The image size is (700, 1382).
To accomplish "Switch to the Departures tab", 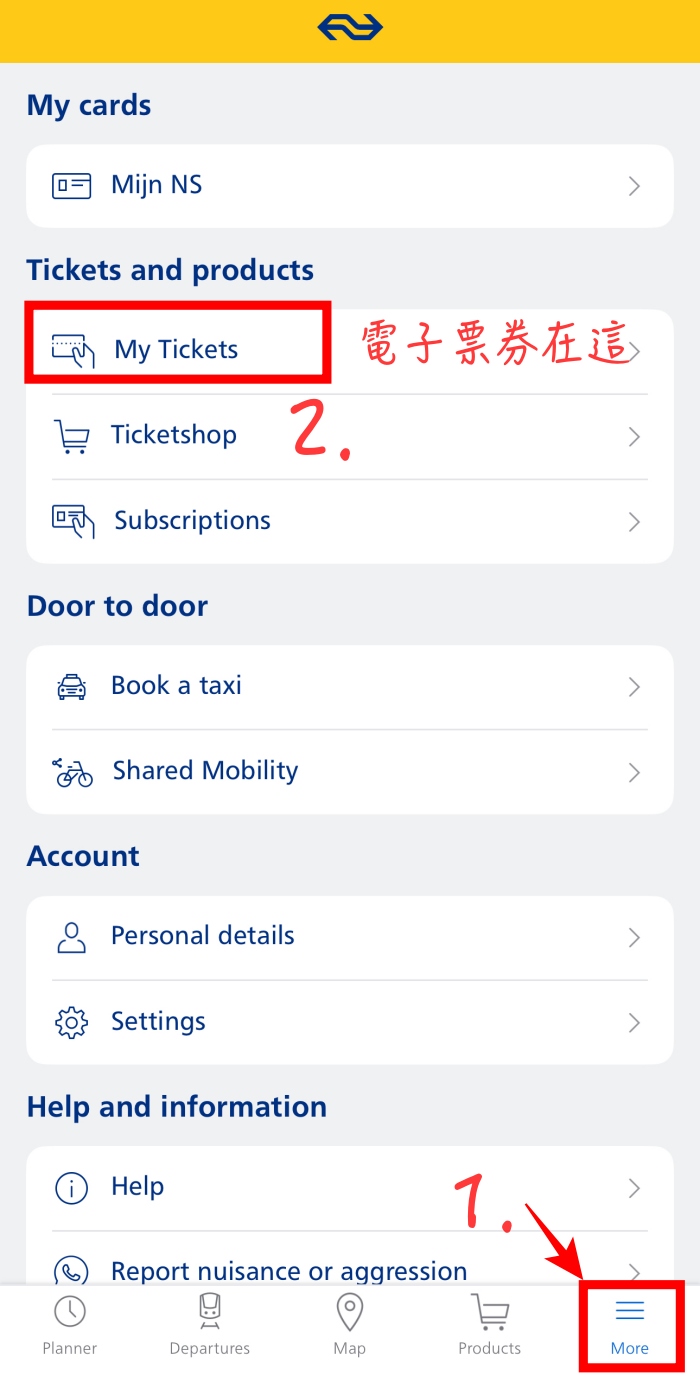I will click(210, 1326).
